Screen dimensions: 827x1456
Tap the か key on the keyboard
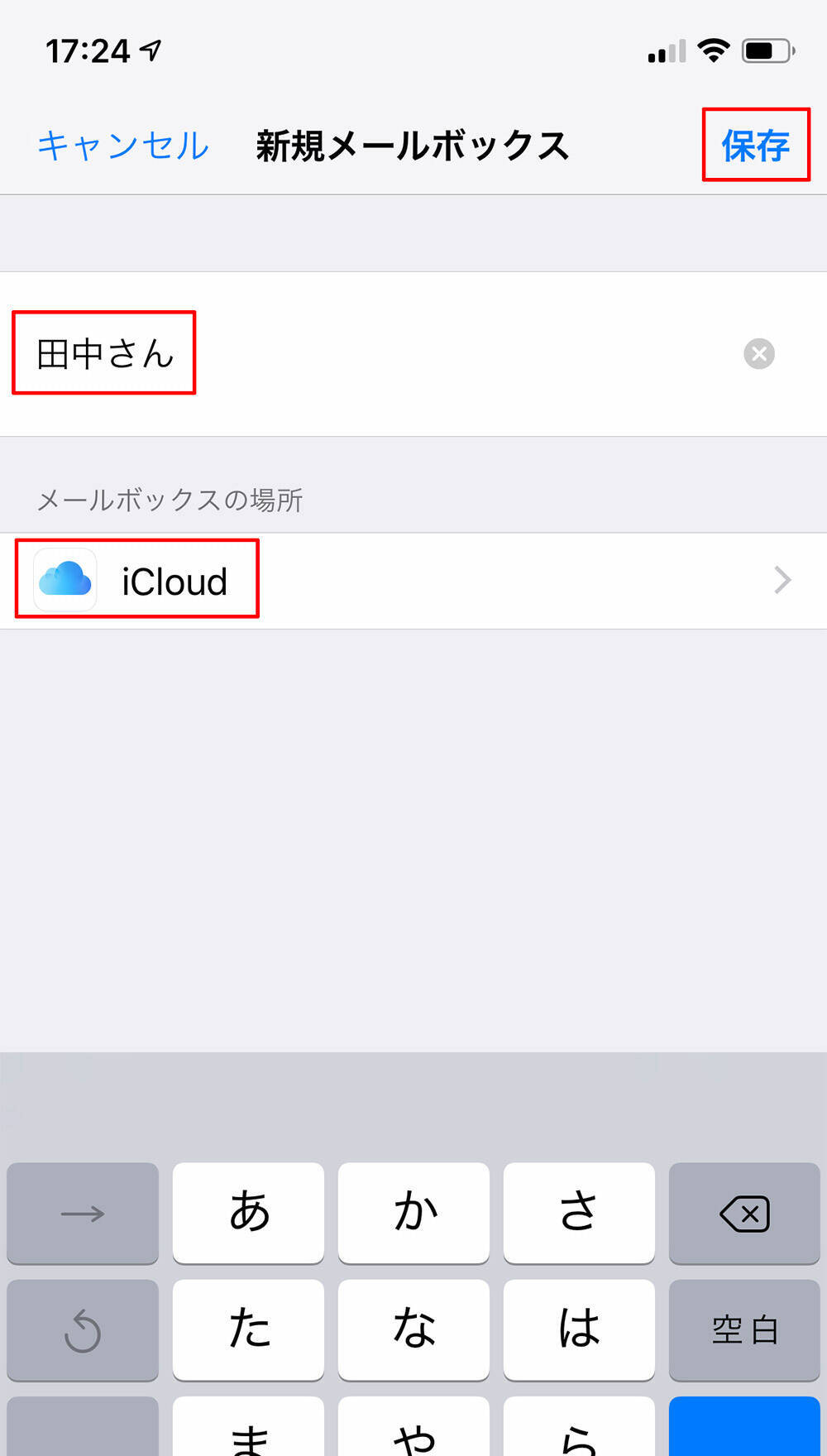(413, 1213)
